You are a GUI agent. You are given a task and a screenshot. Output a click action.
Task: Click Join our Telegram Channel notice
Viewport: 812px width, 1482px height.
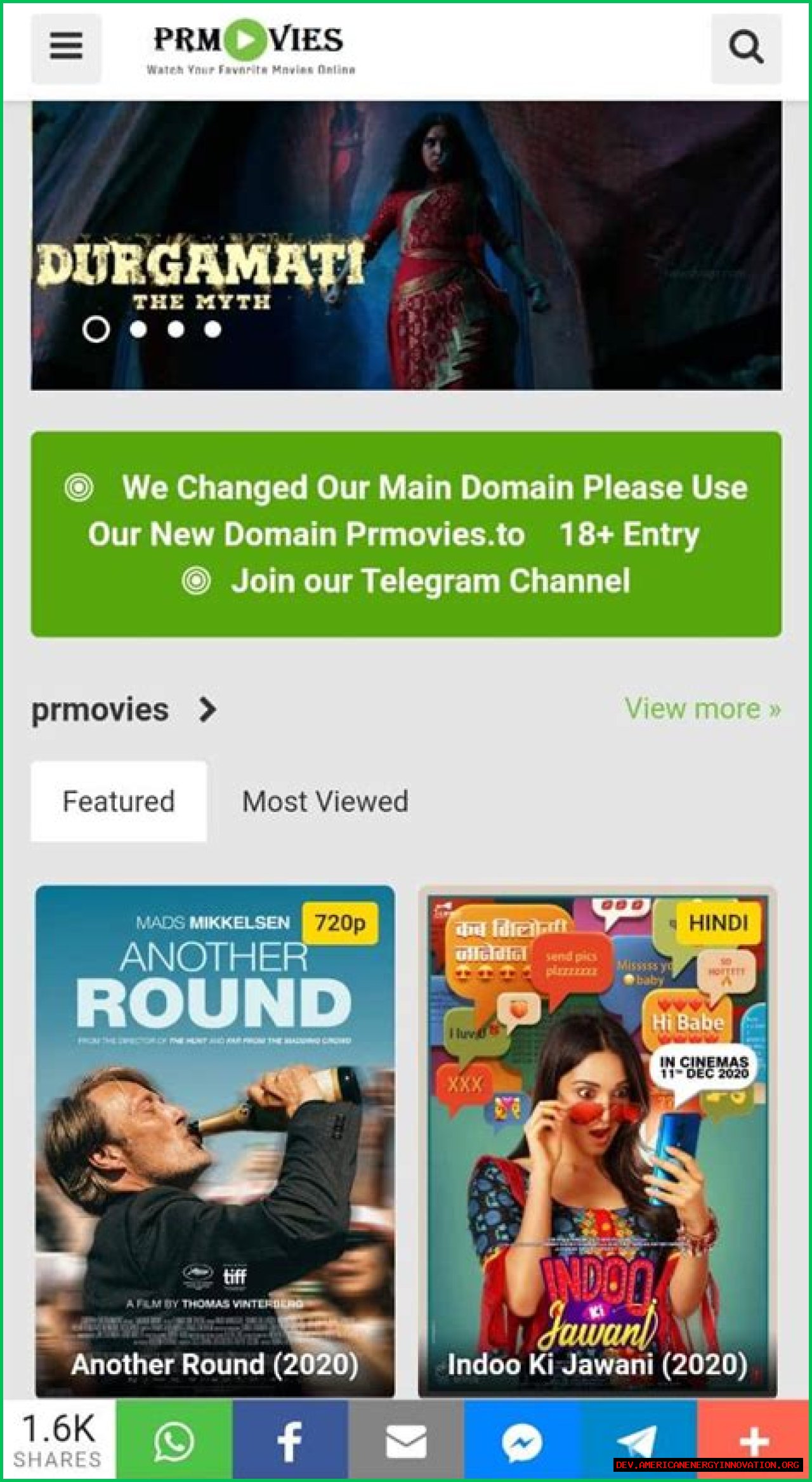pos(433,579)
